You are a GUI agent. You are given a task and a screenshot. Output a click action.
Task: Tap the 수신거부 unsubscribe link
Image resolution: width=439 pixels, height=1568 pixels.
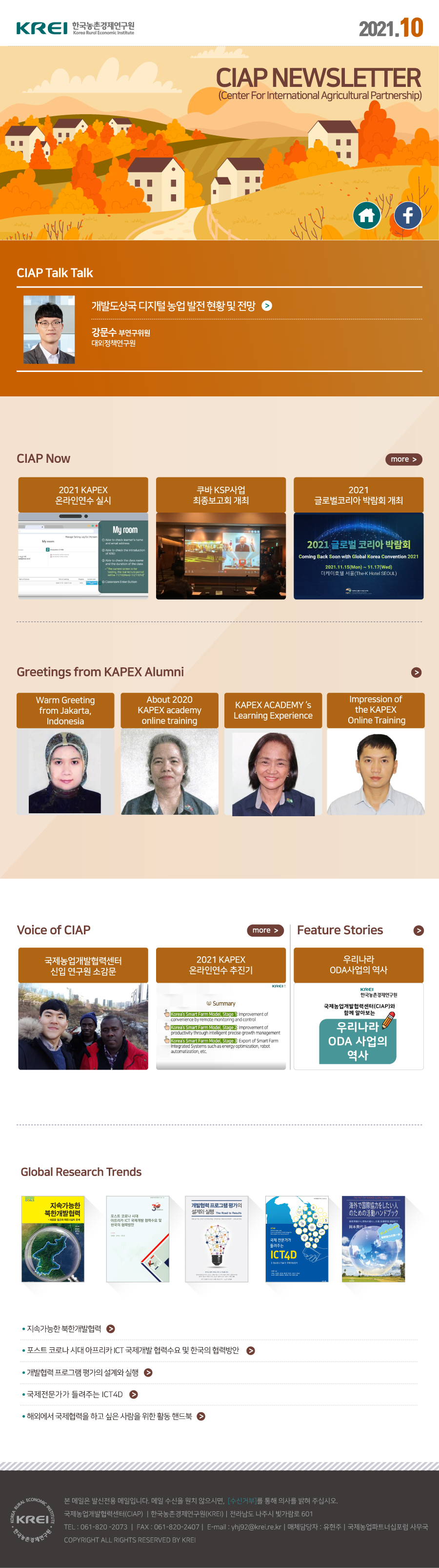click(x=241, y=1501)
